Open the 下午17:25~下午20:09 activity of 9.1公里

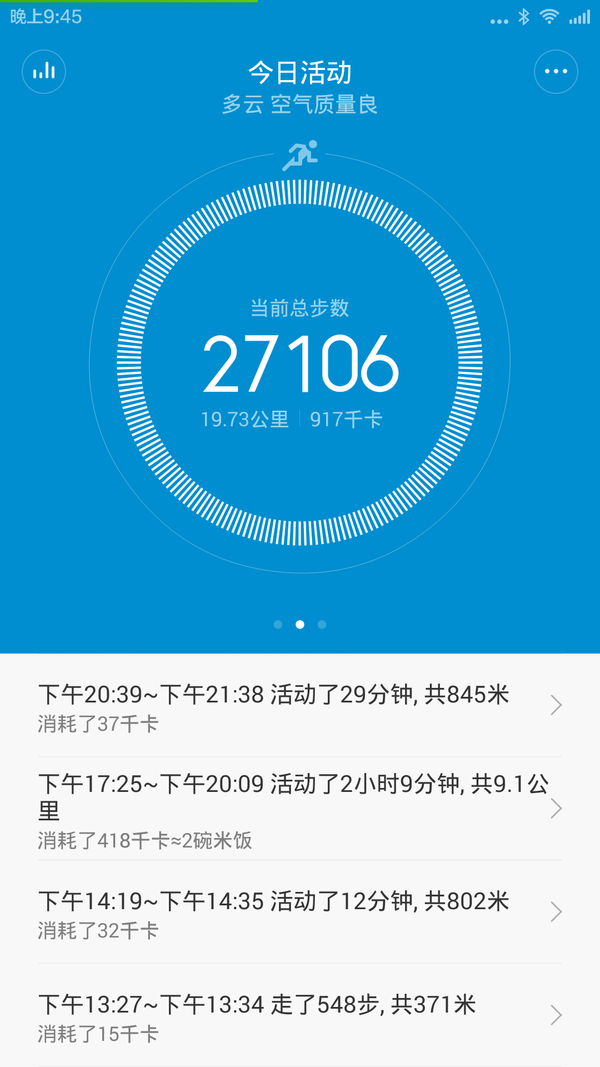click(x=300, y=808)
